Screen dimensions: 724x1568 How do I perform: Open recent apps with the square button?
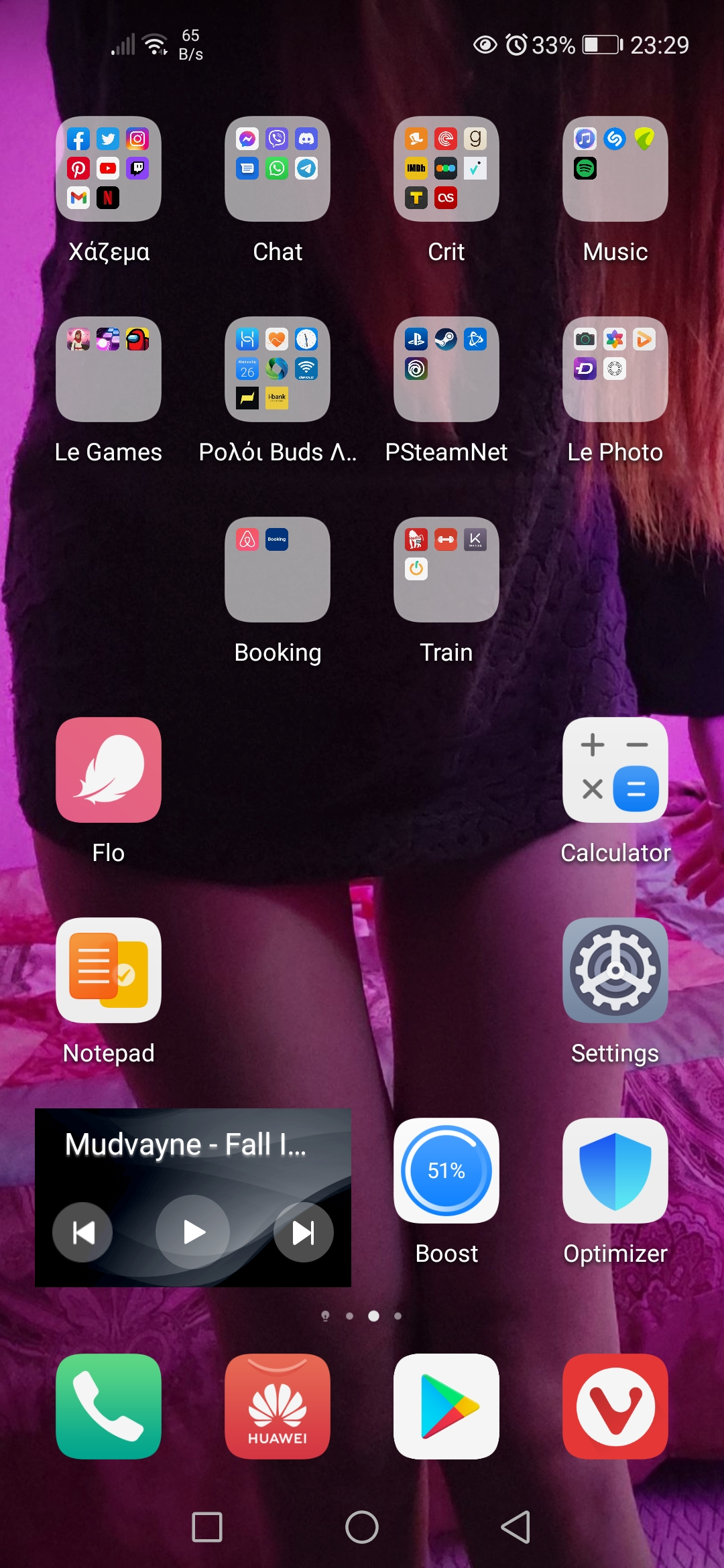pos(207,1527)
